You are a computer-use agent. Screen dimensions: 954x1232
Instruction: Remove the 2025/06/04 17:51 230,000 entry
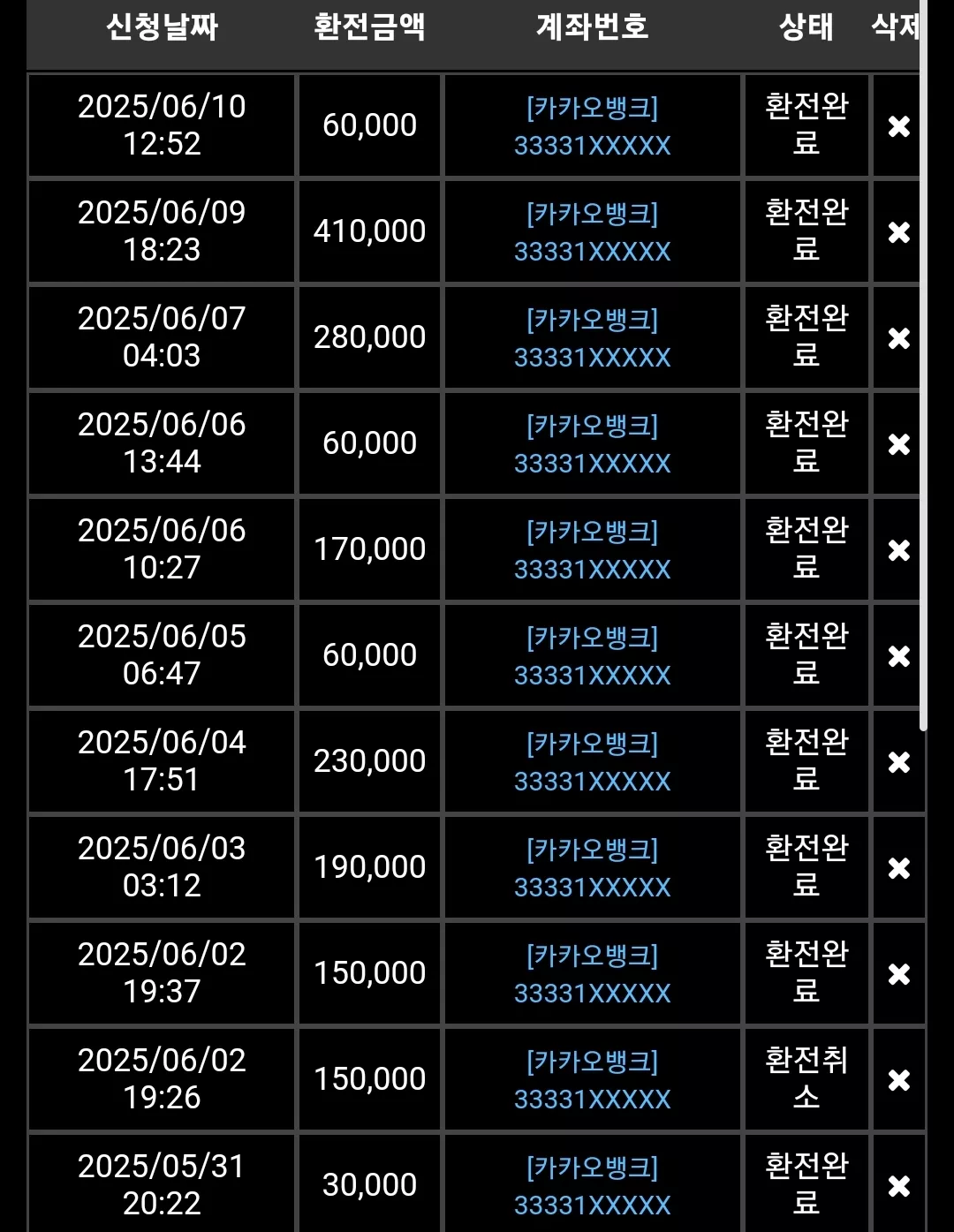click(x=899, y=762)
